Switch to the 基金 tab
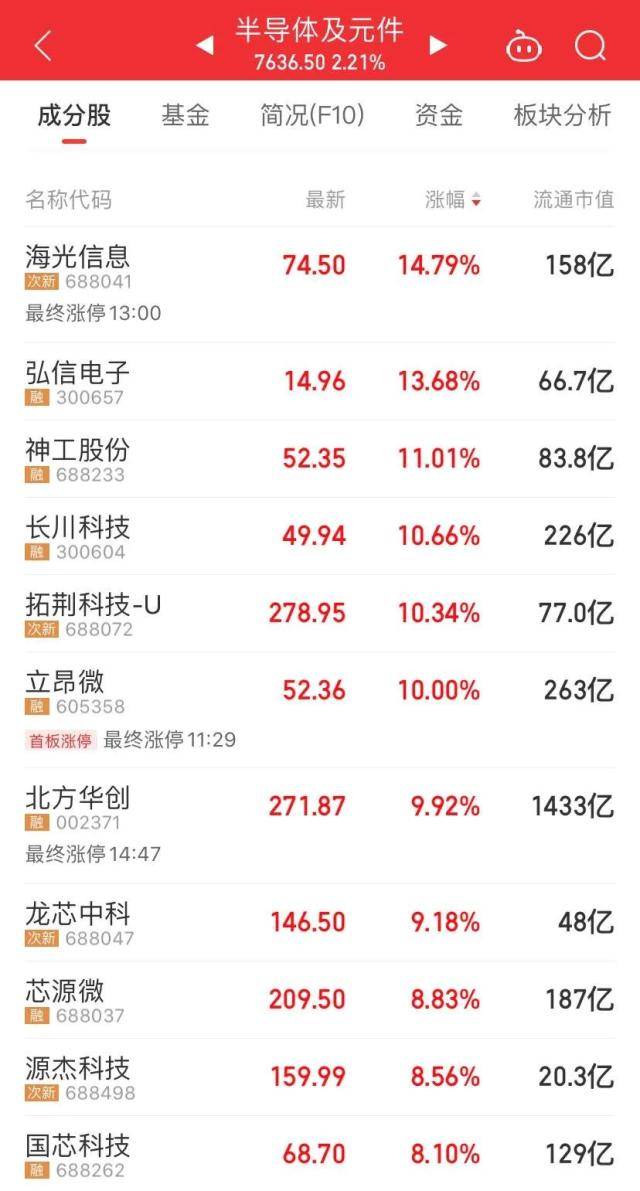The height and width of the screenshot is (1191, 640). (x=185, y=116)
